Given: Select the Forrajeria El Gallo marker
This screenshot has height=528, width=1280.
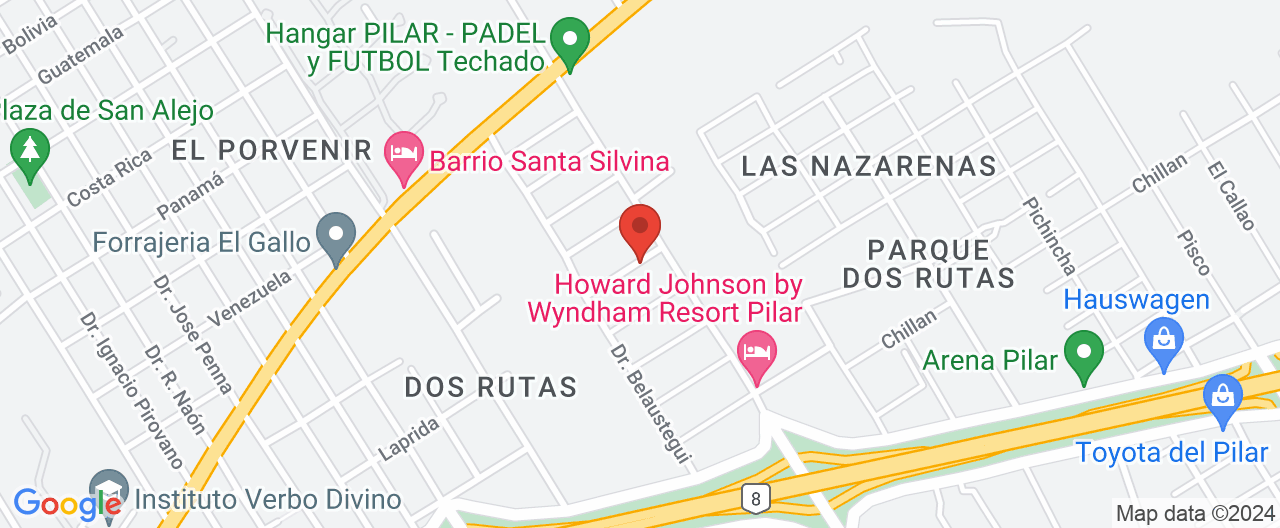Looking at the screenshot, I should coord(335,237).
